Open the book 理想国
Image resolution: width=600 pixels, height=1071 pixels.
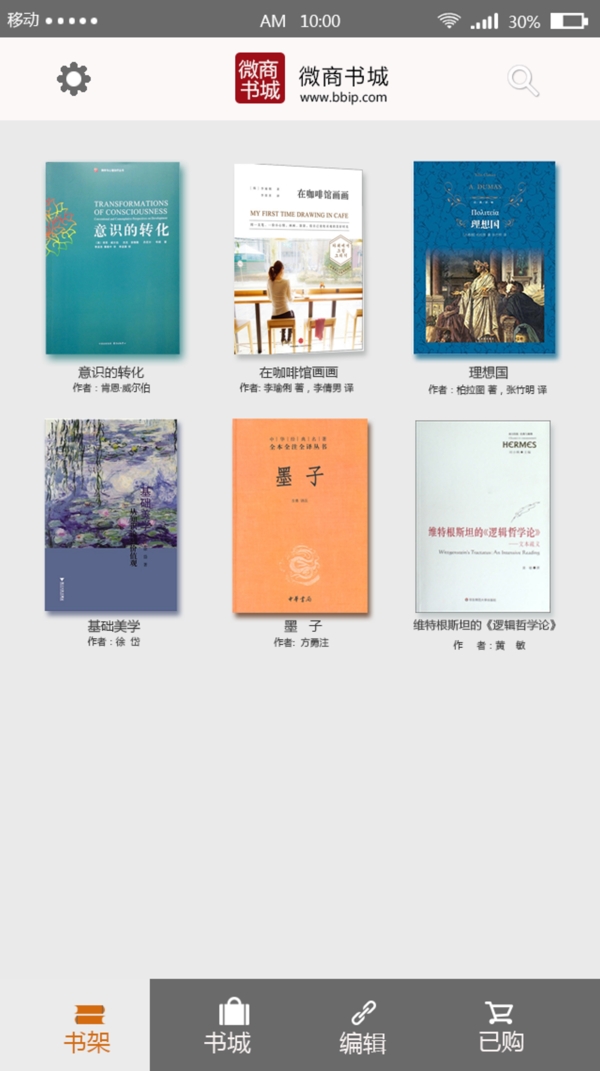pos(484,258)
